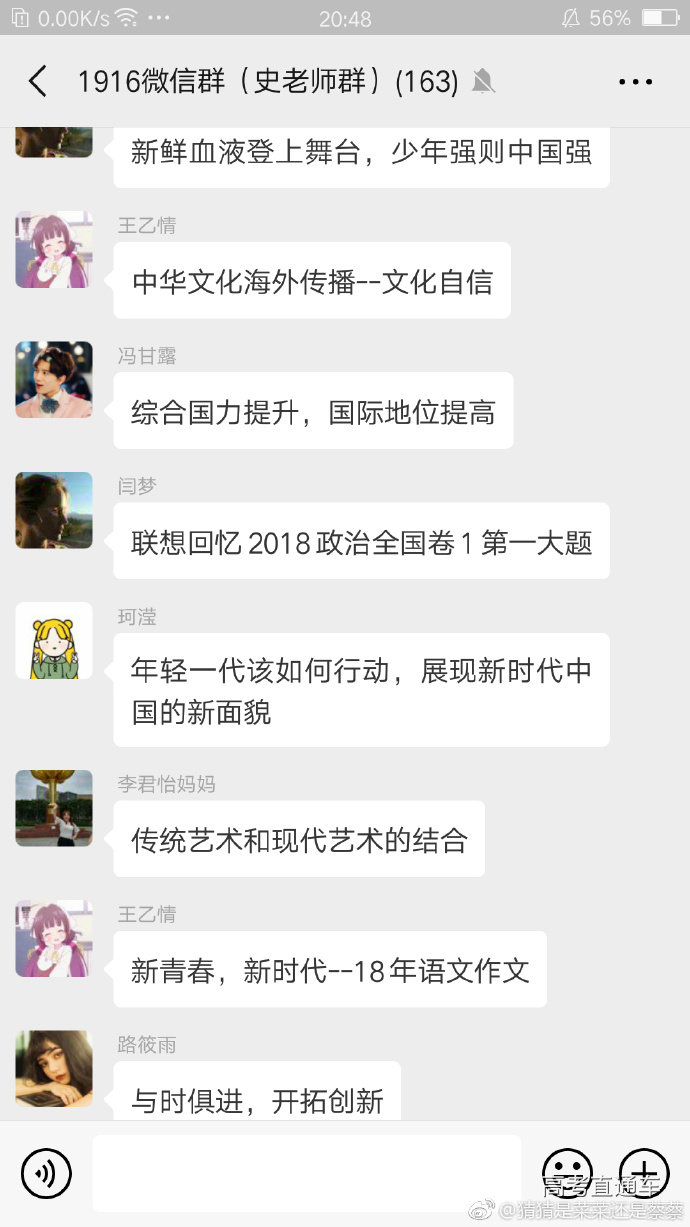Viewport: 690px width, 1227px height.
Task: Open the group chat overflow menu
Action: [x=635, y=82]
